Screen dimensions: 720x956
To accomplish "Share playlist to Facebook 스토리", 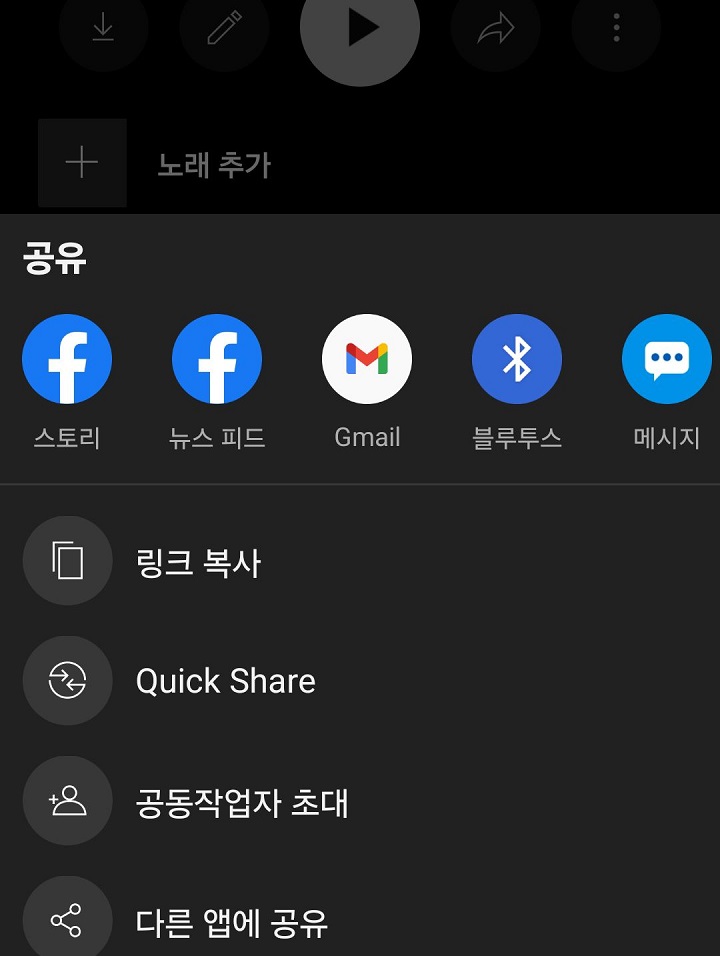I will (67, 358).
